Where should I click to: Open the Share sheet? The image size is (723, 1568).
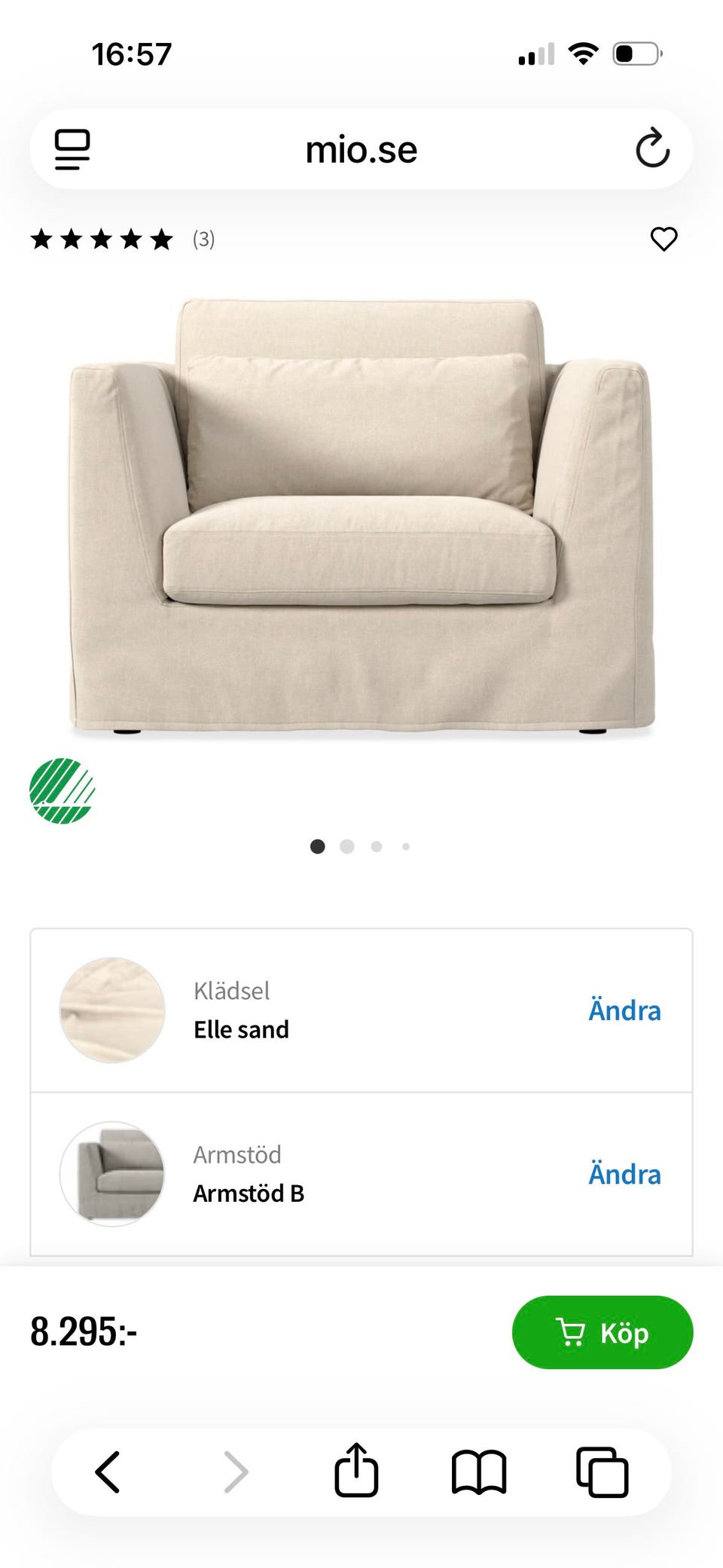356,1469
